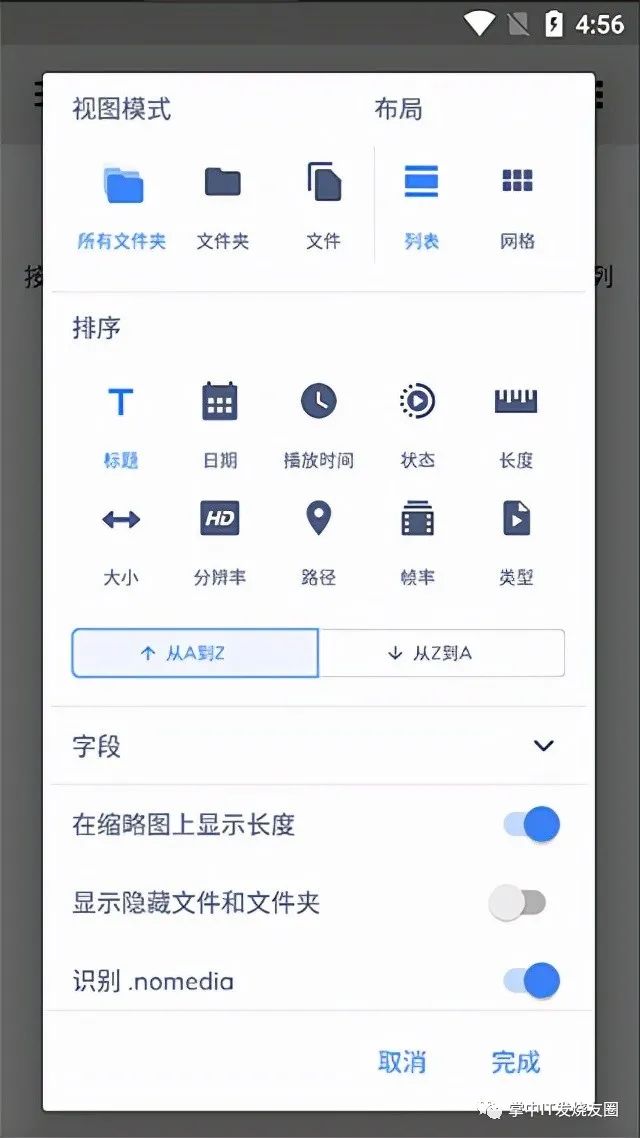Confirm settings with 完成
The width and height of the screenshot is (640, 1138).
516,1062
